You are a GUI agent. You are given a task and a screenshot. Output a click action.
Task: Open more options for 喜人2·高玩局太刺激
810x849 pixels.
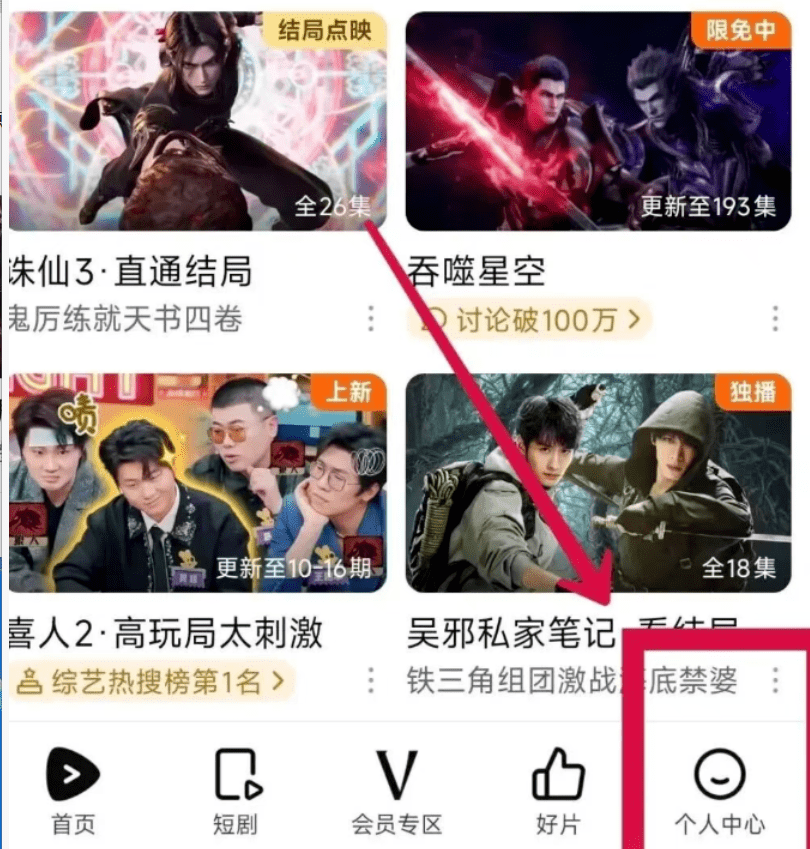pyautogui.click(x=371, y=681)
